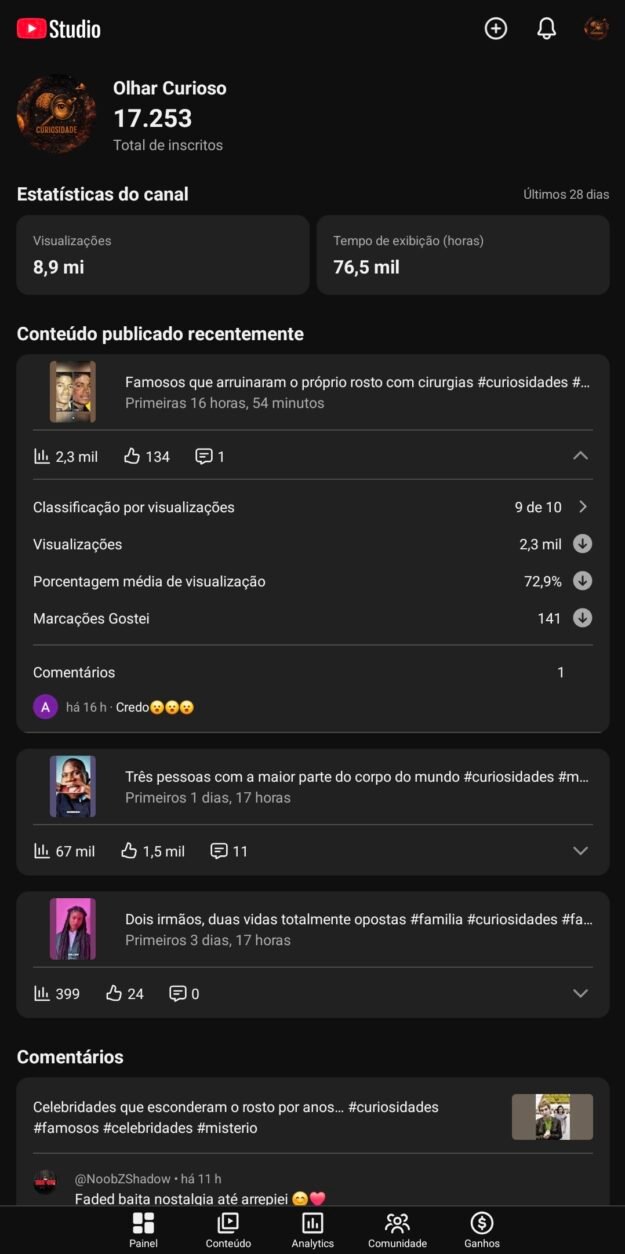This screenshot has height=1254, width=625.
Task: Tap the create plus icon
Action: [x=496, y=28]
